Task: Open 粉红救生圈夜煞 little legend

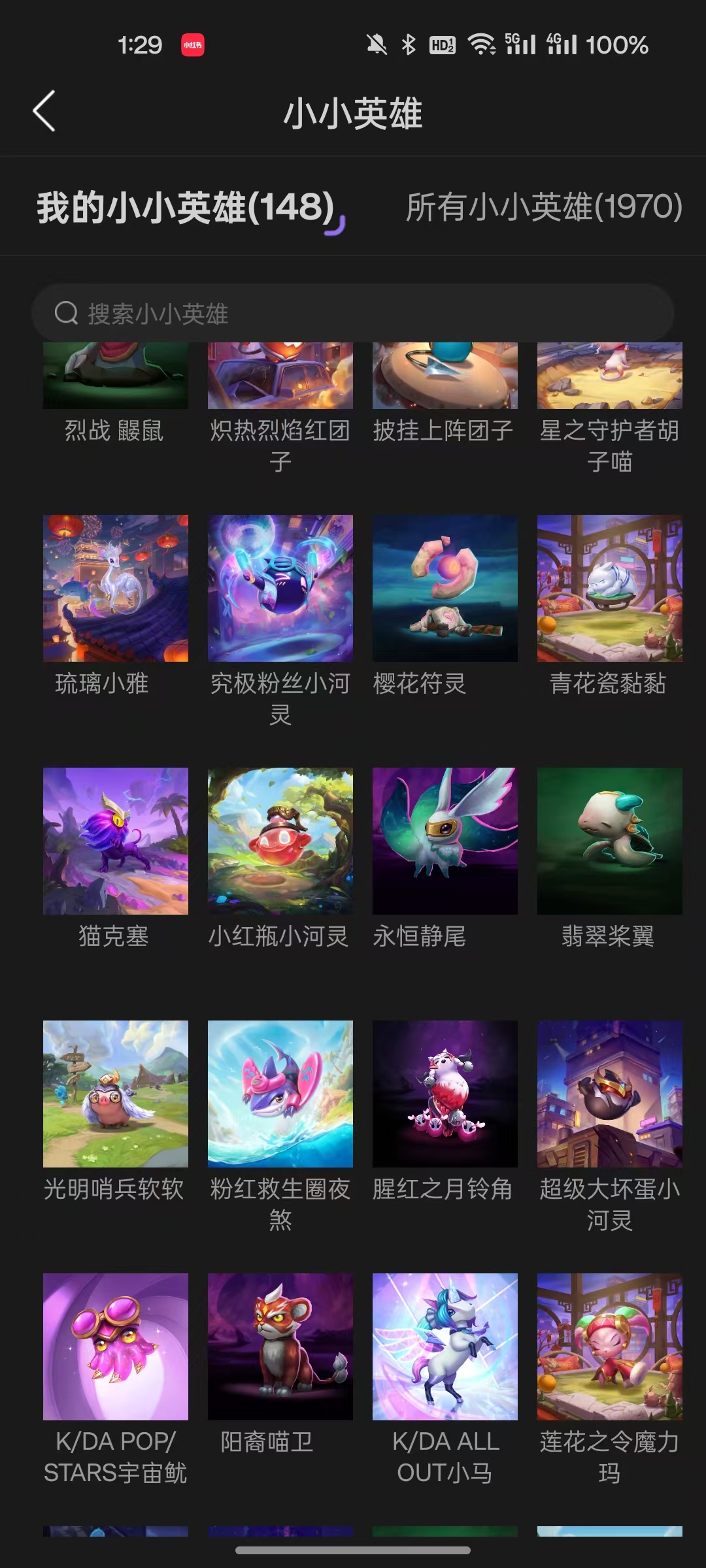Action: point(280,1094)
